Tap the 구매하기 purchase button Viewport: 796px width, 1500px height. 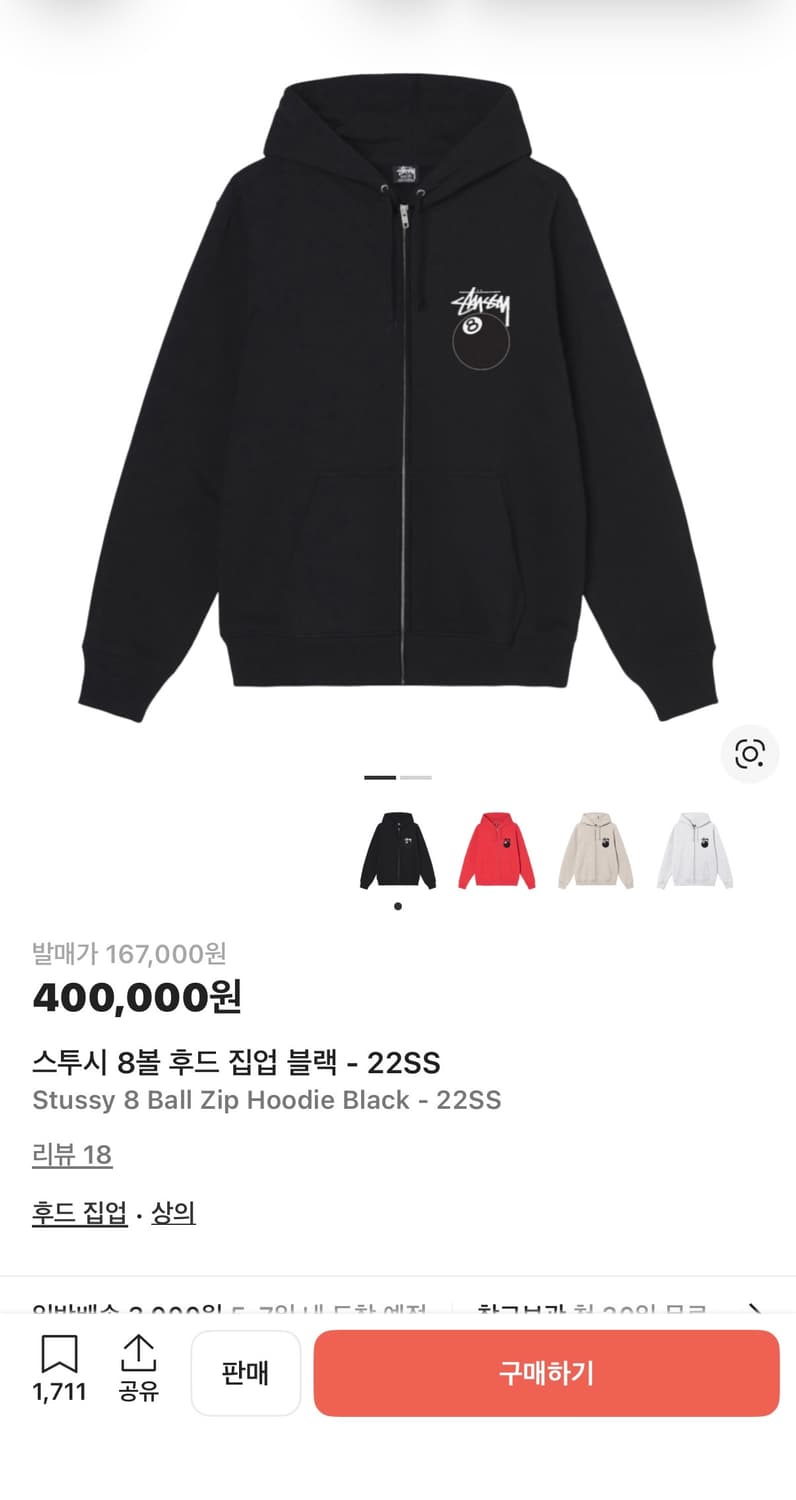tap(547, 1372)
